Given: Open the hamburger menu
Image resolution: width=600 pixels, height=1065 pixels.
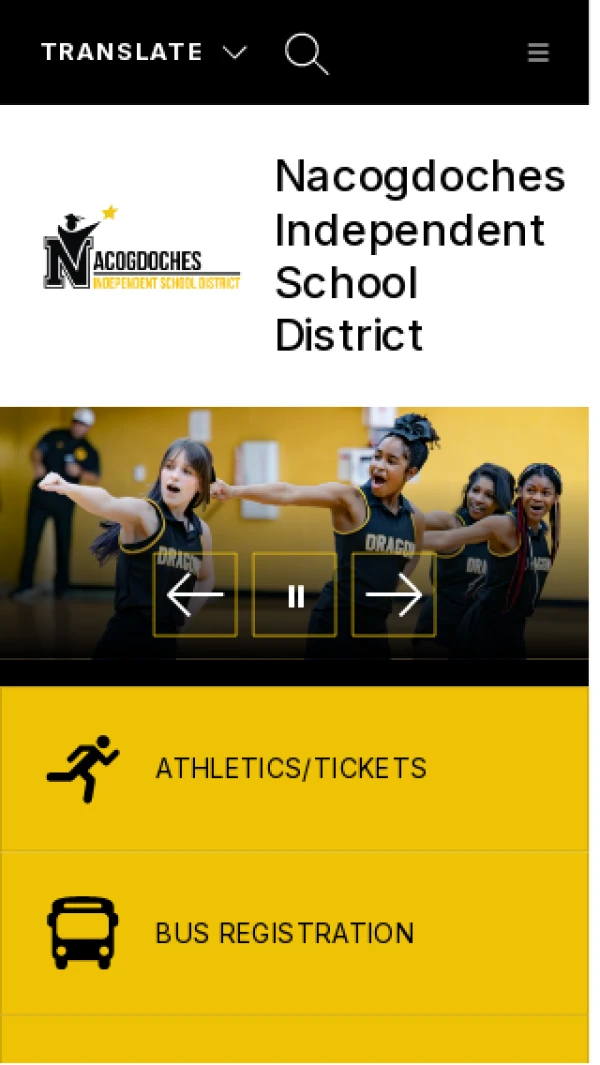Looking at the screenshot, I should (x=538, y=53).
